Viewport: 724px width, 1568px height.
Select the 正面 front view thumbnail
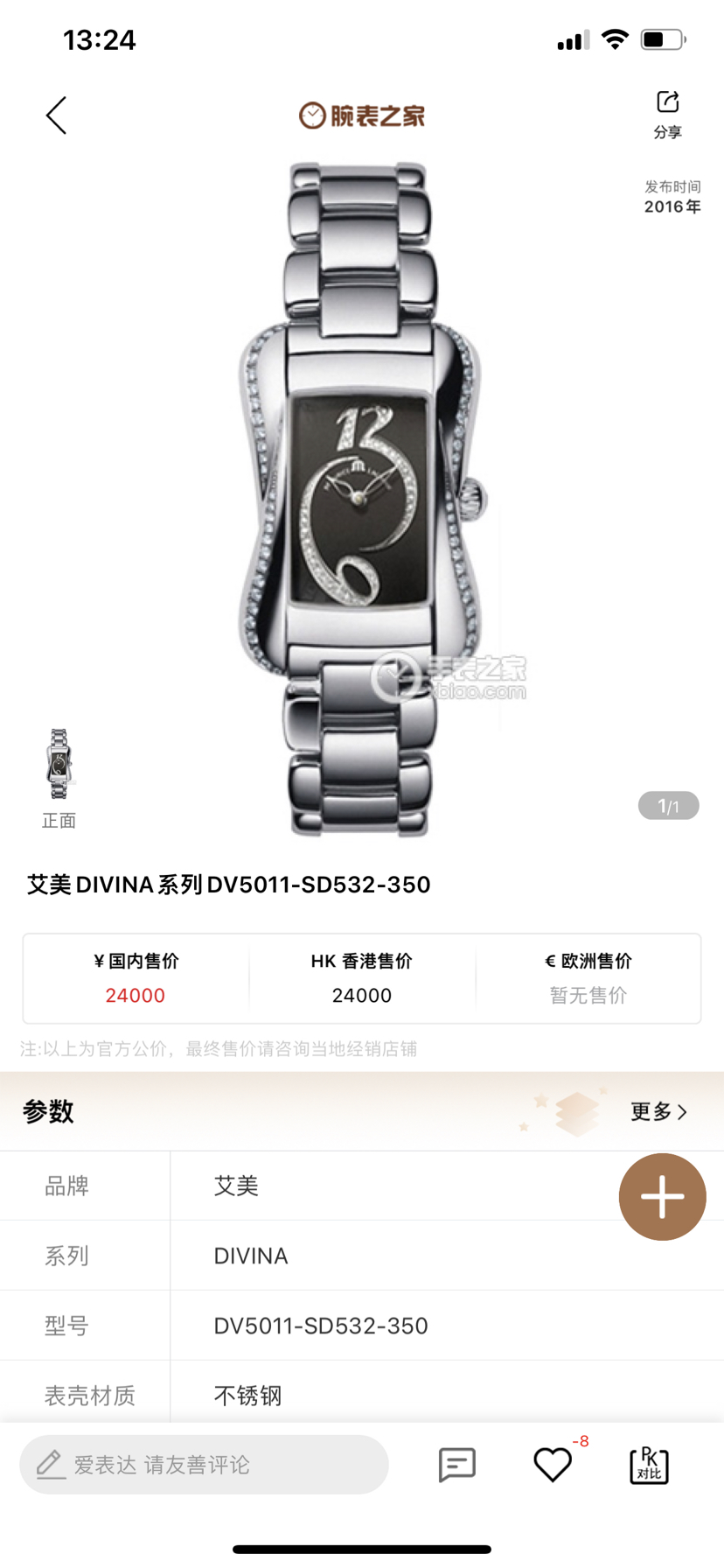click(59, 766)
